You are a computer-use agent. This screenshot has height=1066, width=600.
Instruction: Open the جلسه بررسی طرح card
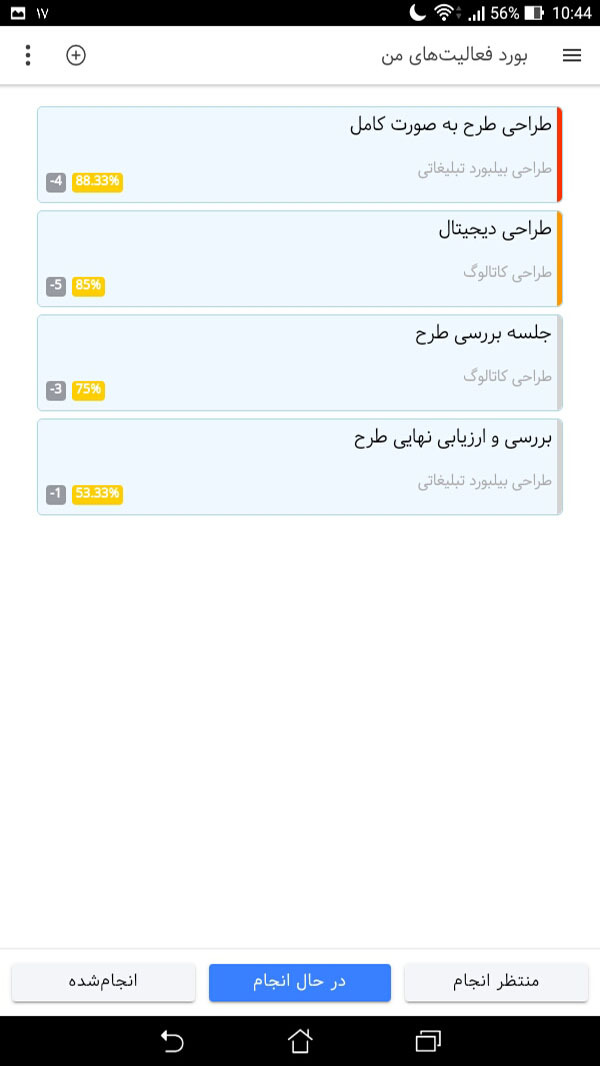pyautogui.click(x=300, y=362)
